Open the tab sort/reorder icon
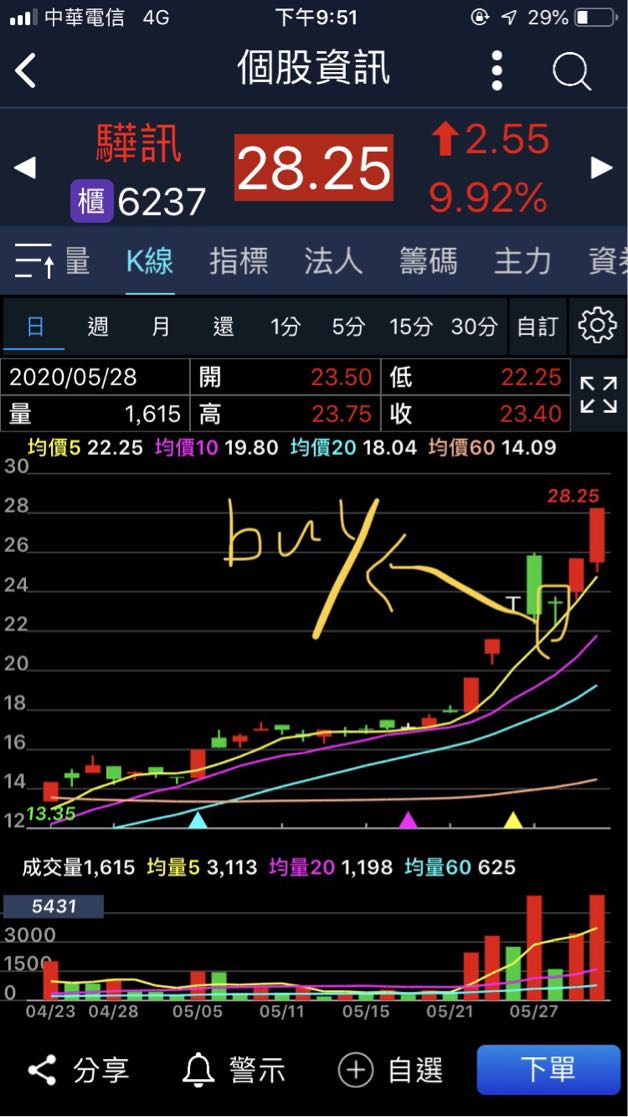The height and width of the screenshot is (1117, 628). point(35,262)
